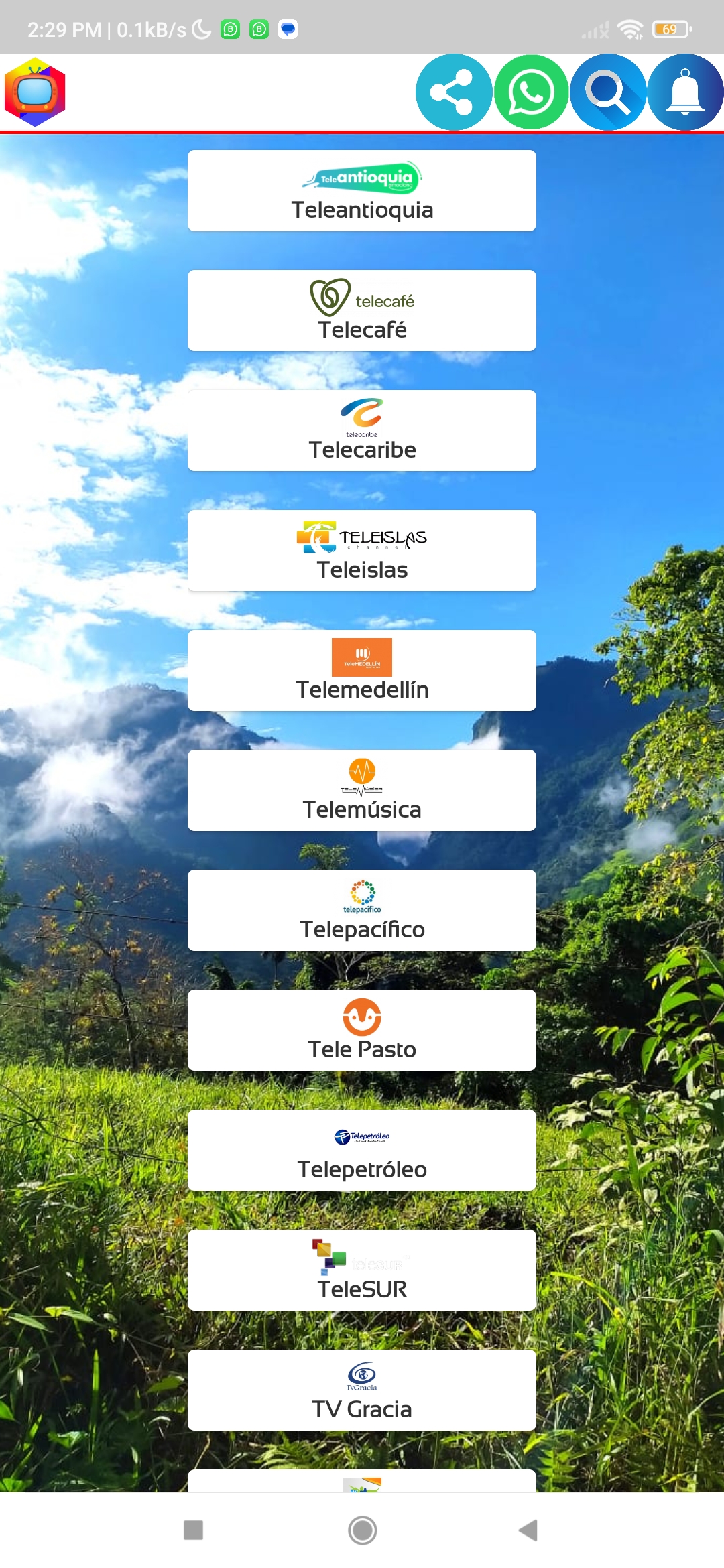Open the Telemedellín channel card
This screenshot has width=724, height=1568.
[x=362, y=671]
